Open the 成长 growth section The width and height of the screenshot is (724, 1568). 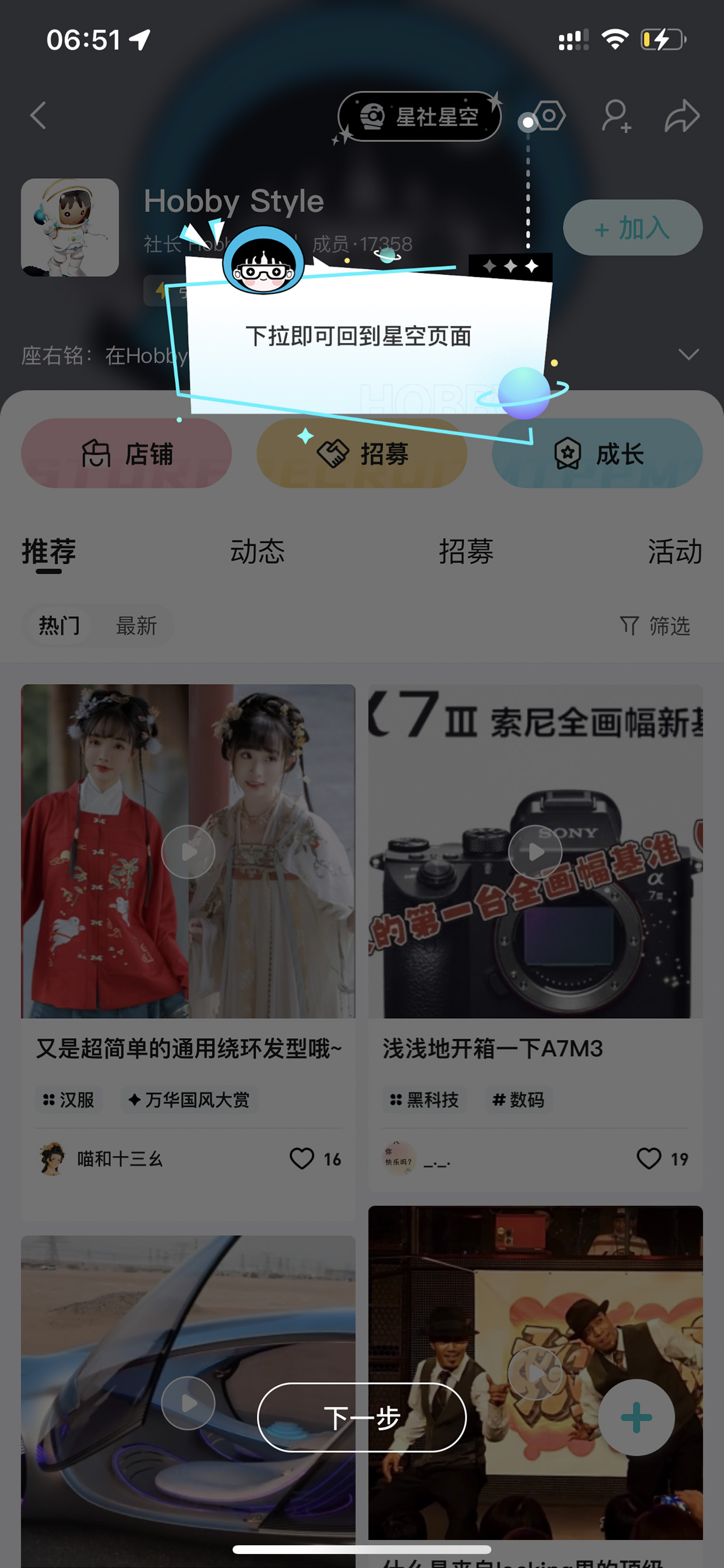597,453
